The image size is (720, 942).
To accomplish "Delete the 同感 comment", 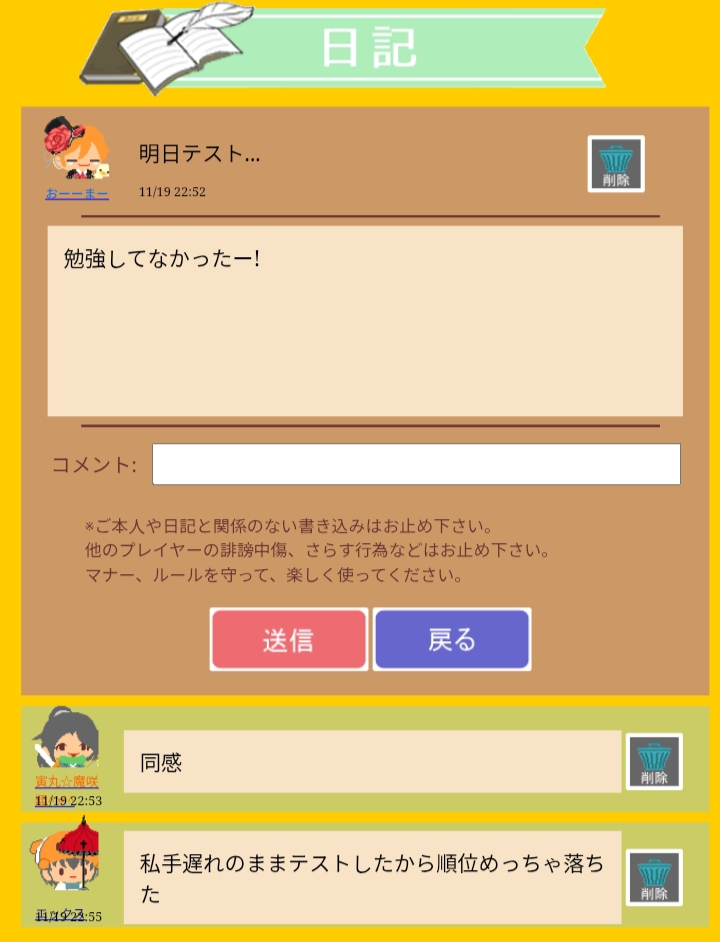I will click(654, 762).
